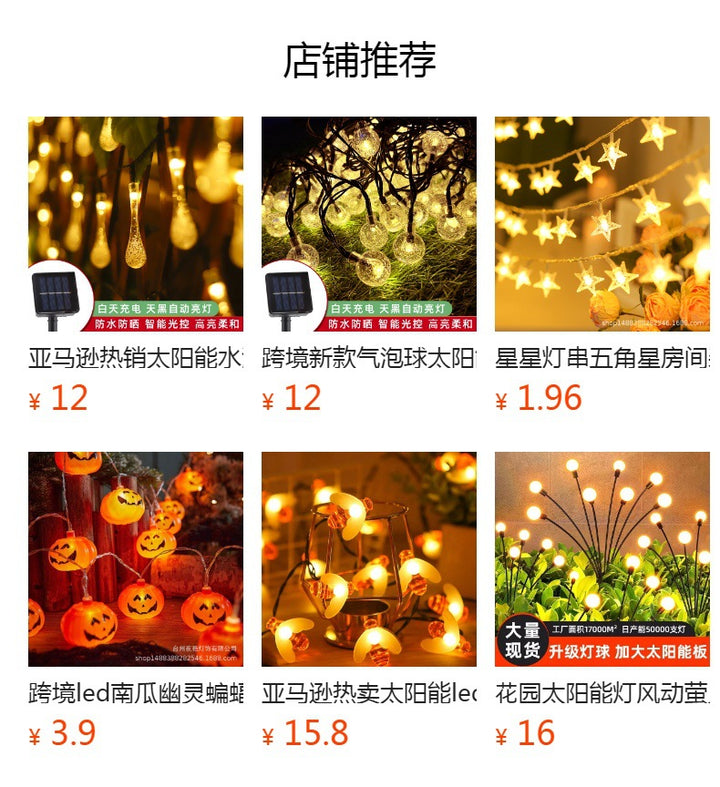
Task: View the five-pointed star string lights item
Action: tap(602, 224)
